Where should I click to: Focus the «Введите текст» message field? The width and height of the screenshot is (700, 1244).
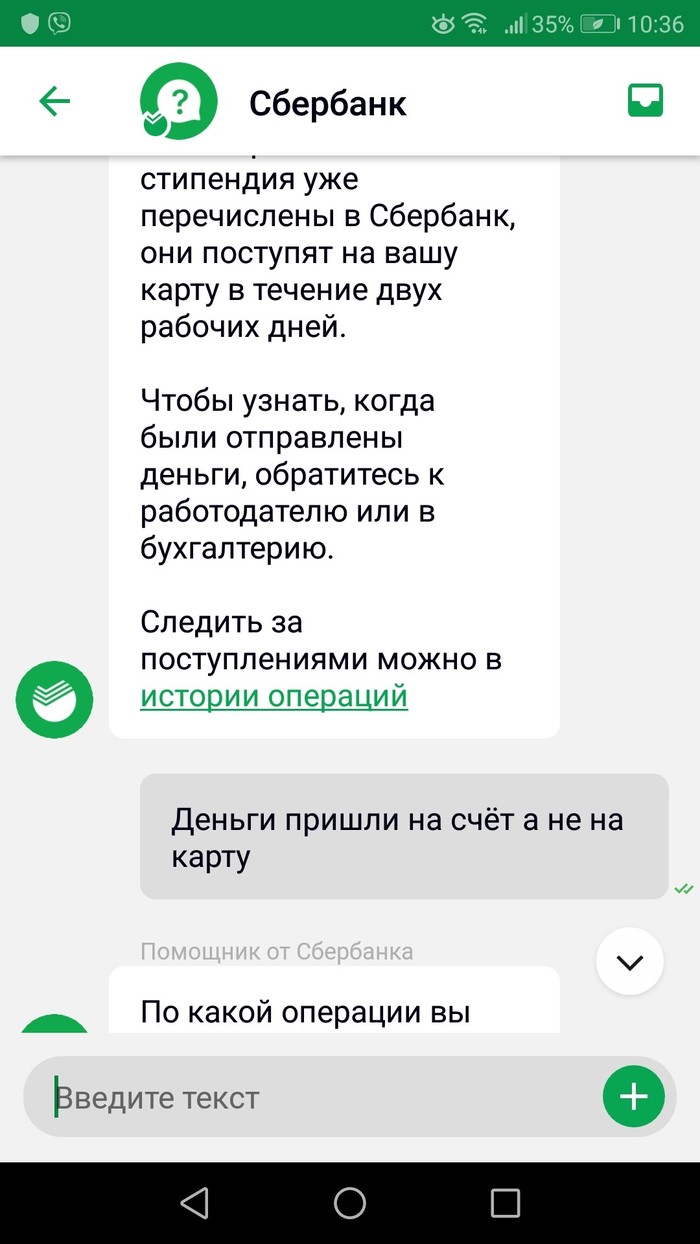click(310, 1098)
